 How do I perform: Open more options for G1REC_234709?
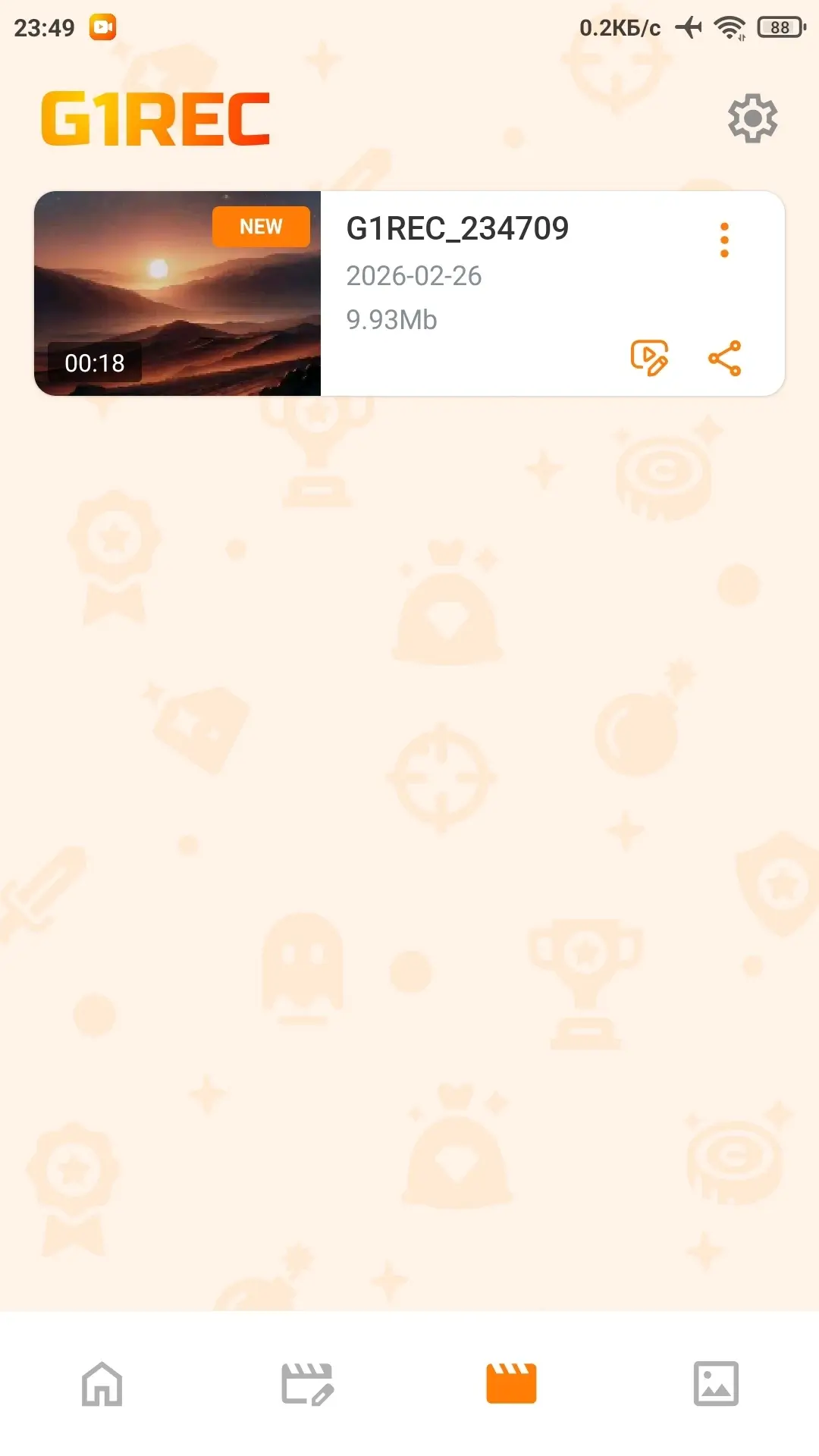(x=724, y=240)
